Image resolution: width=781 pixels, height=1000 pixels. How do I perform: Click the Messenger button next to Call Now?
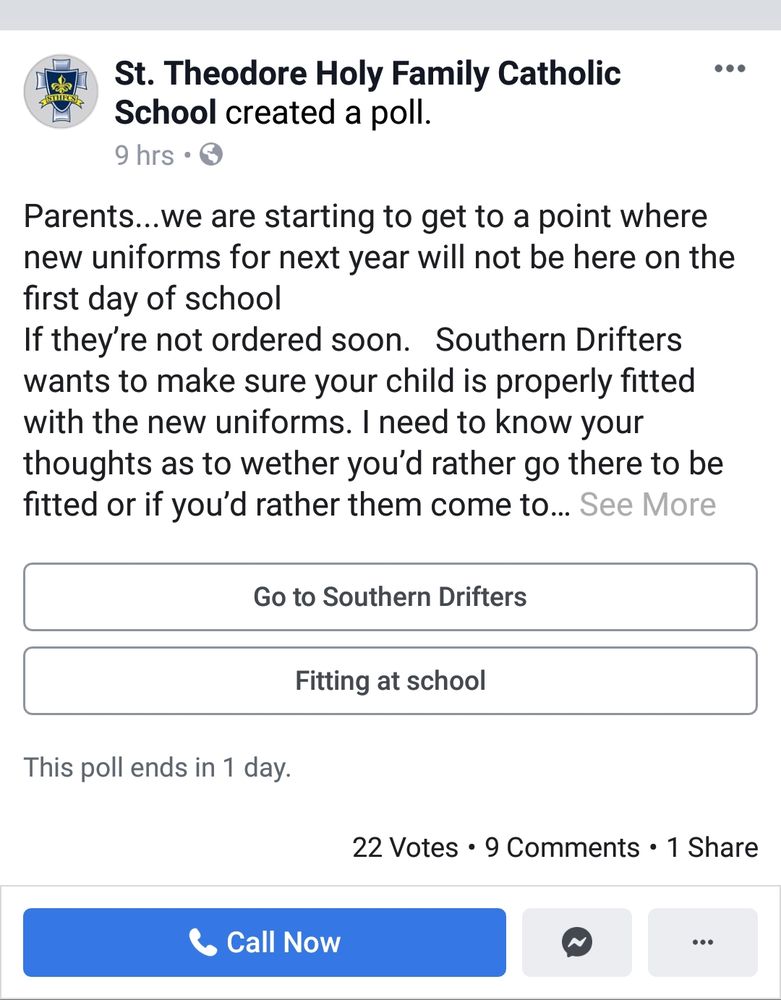(577, 941)
